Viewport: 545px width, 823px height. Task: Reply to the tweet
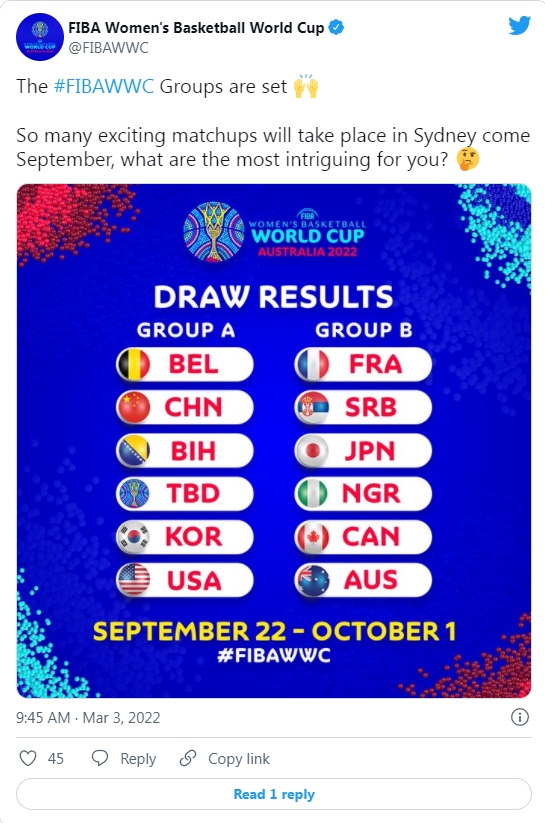click(x=124, y=758)
